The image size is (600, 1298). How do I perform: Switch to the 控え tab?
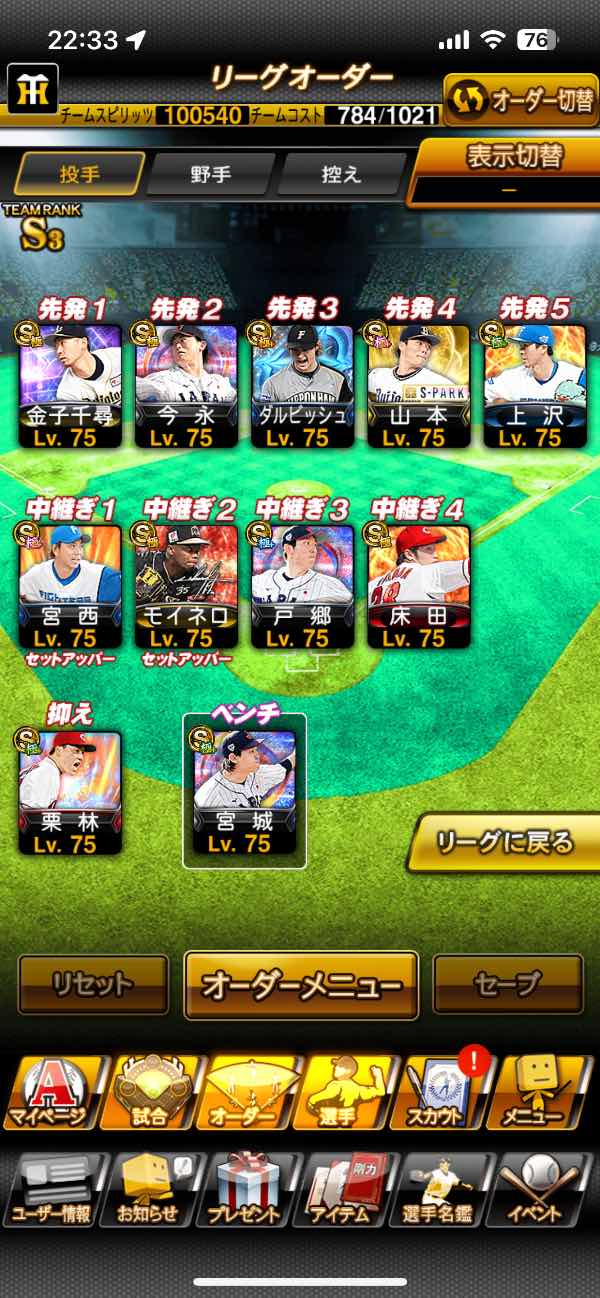tap(340, 175)
